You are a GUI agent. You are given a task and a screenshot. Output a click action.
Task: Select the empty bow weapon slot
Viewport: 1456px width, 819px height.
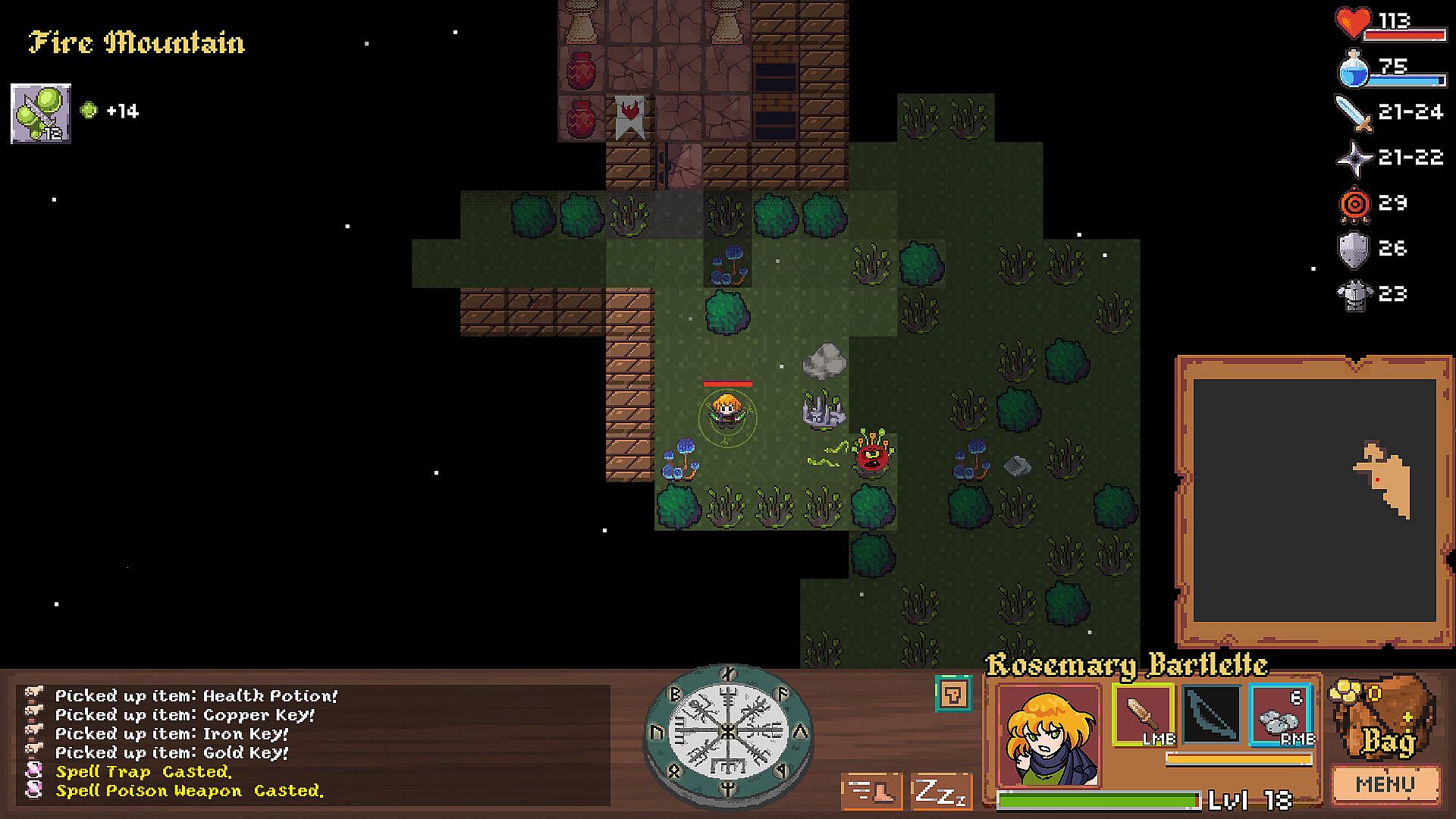click(1211, 714)
